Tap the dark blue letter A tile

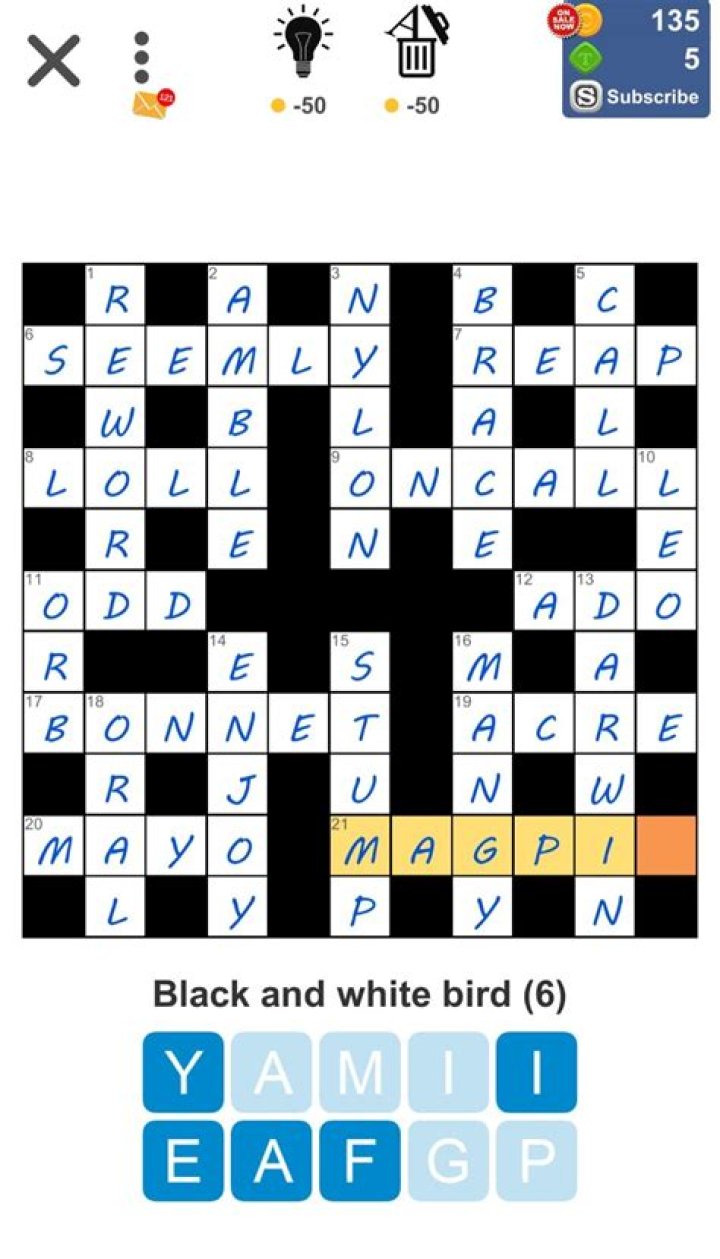pyautogui.click(x=271, y=1160)
